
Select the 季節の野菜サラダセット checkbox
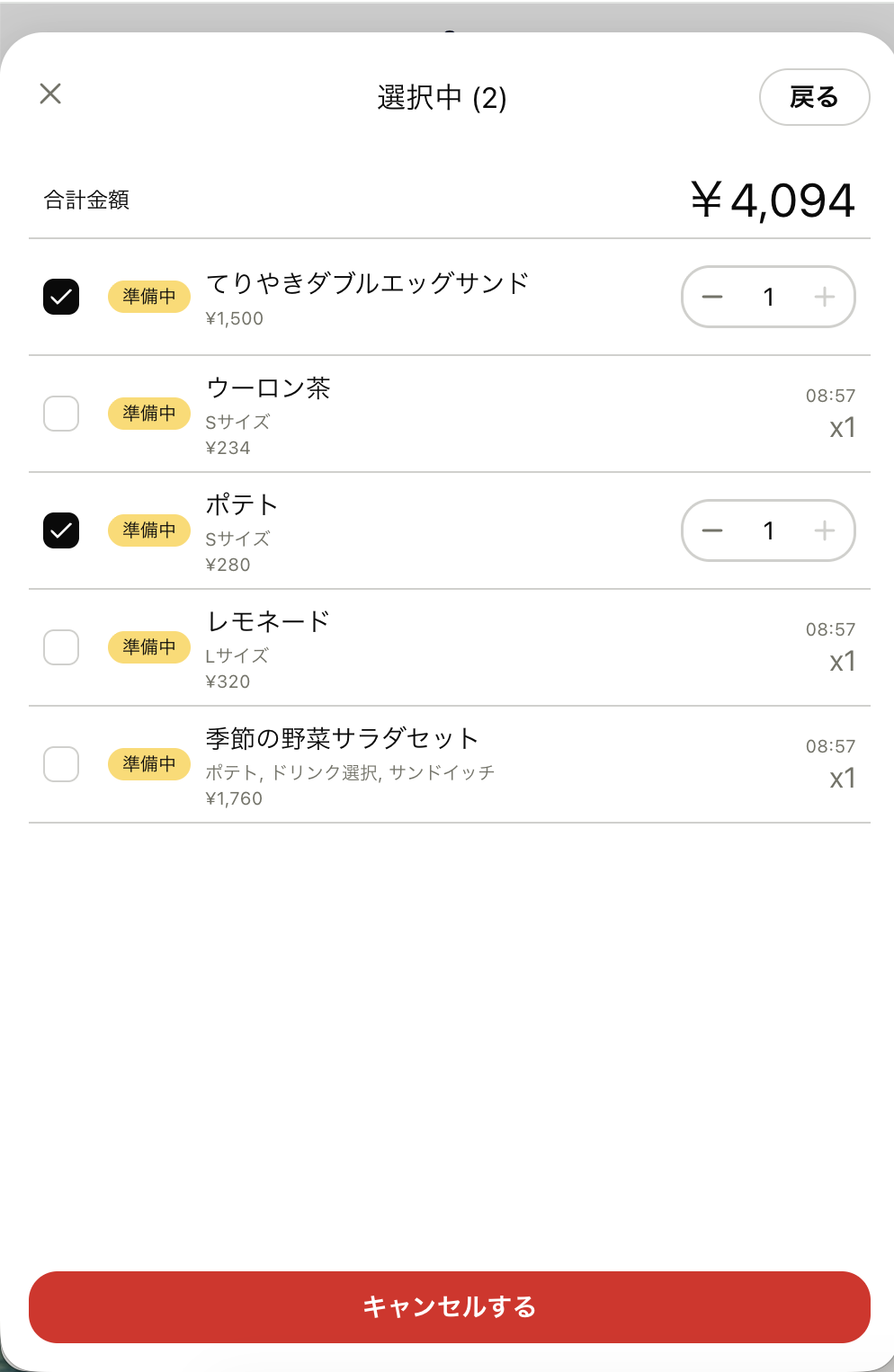tap(60, 764)
